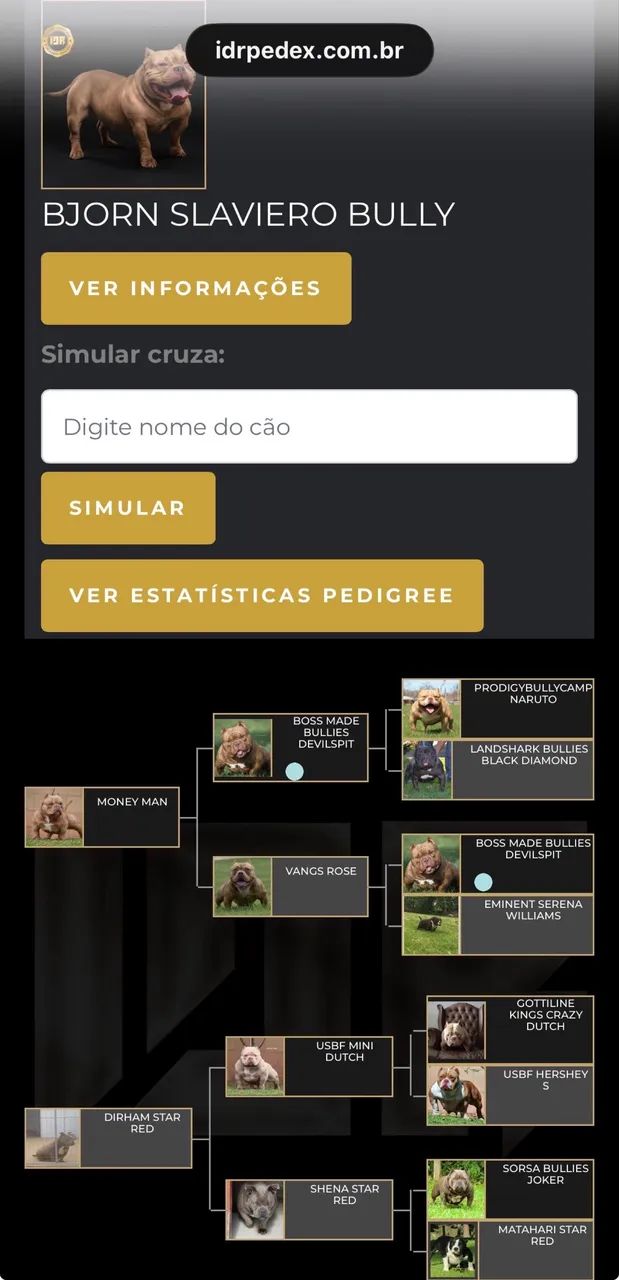Open Bjorn Slaviero Bully's main photo
619x1280 pixels.
(124, 95)
